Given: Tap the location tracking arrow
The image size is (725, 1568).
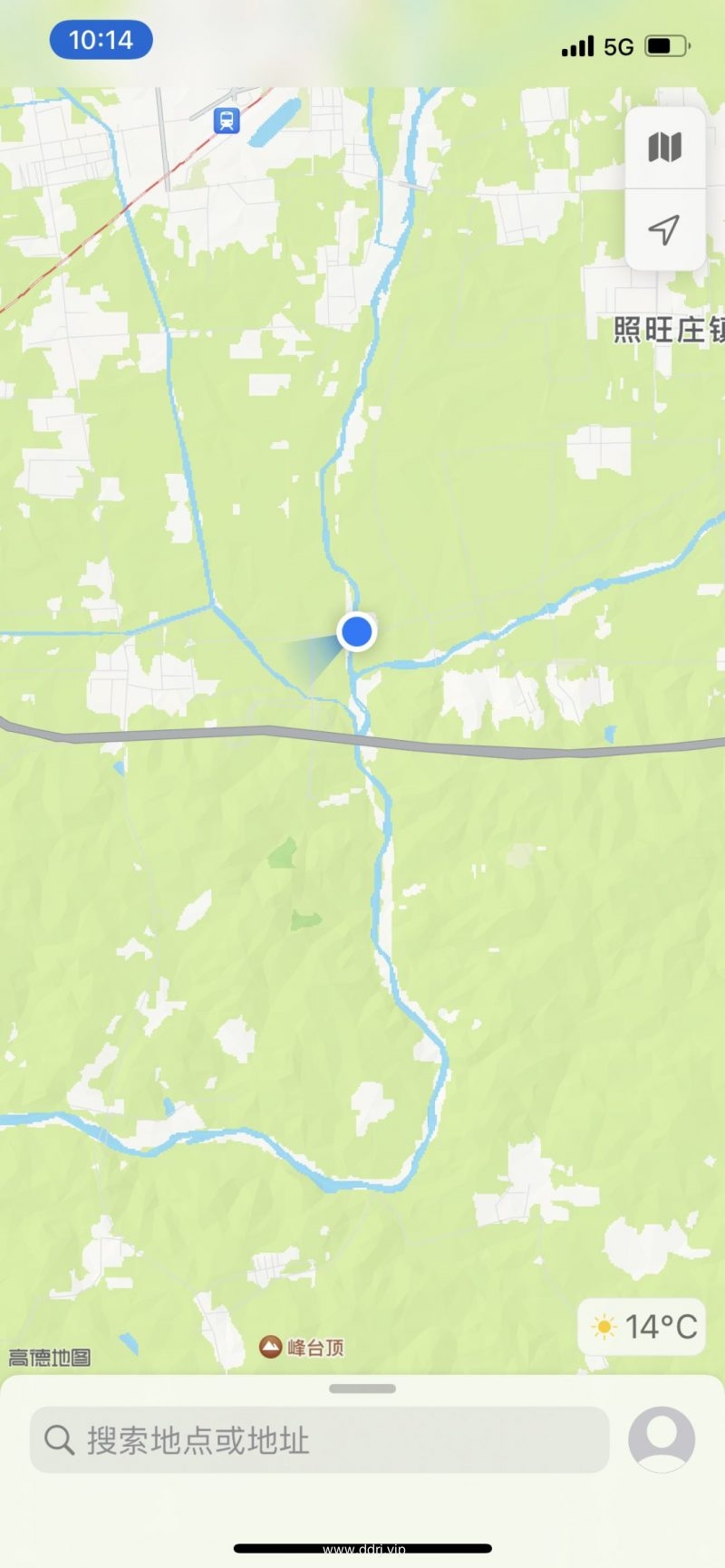Looking at the screenshot, I should 664,229.
